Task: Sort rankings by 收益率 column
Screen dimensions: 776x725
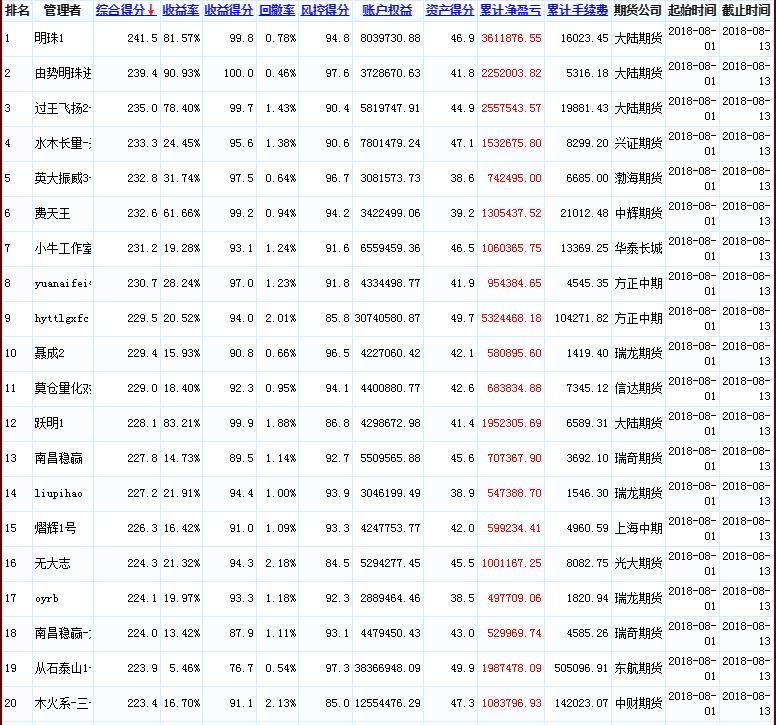Action: tap(180, 10)
